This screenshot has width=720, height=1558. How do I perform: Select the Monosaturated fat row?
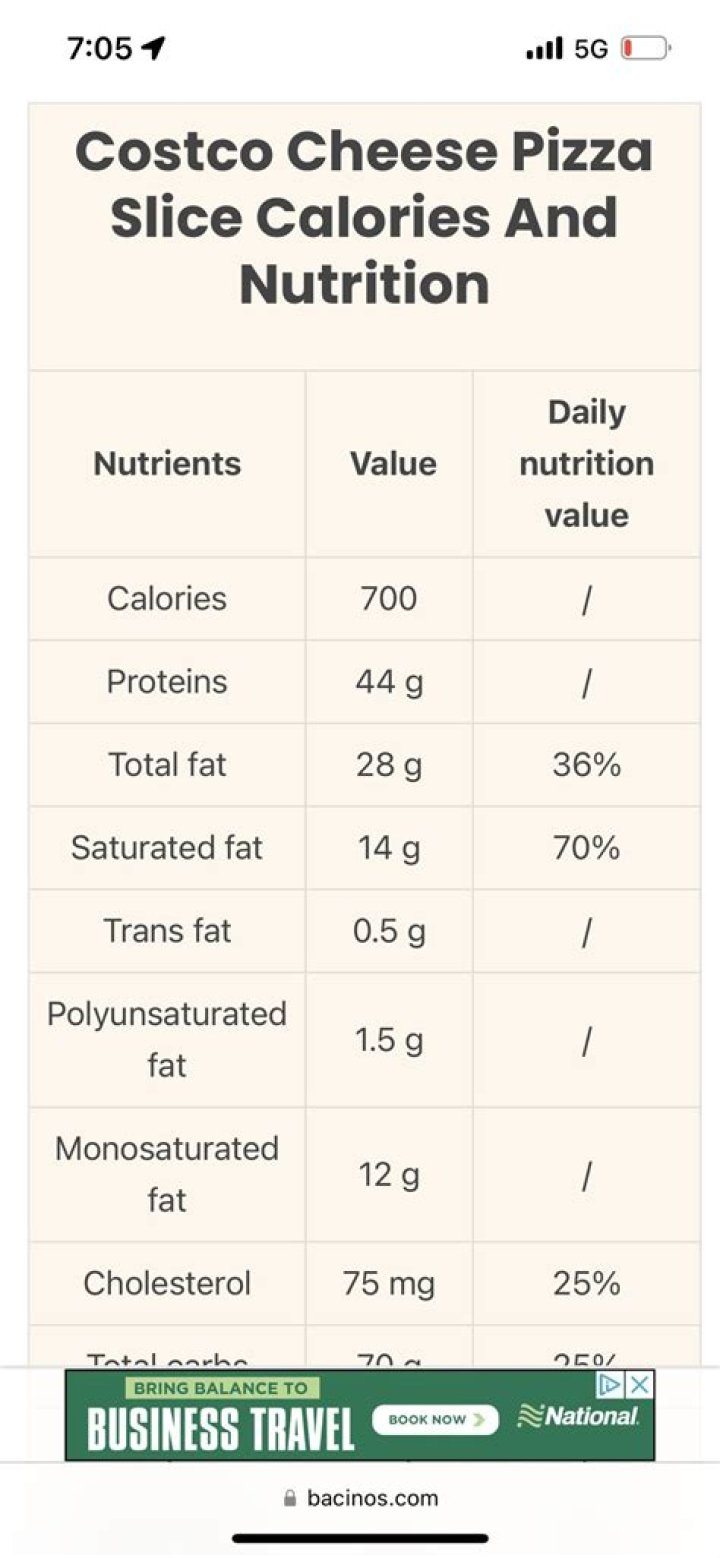(x=166, y=1173)
